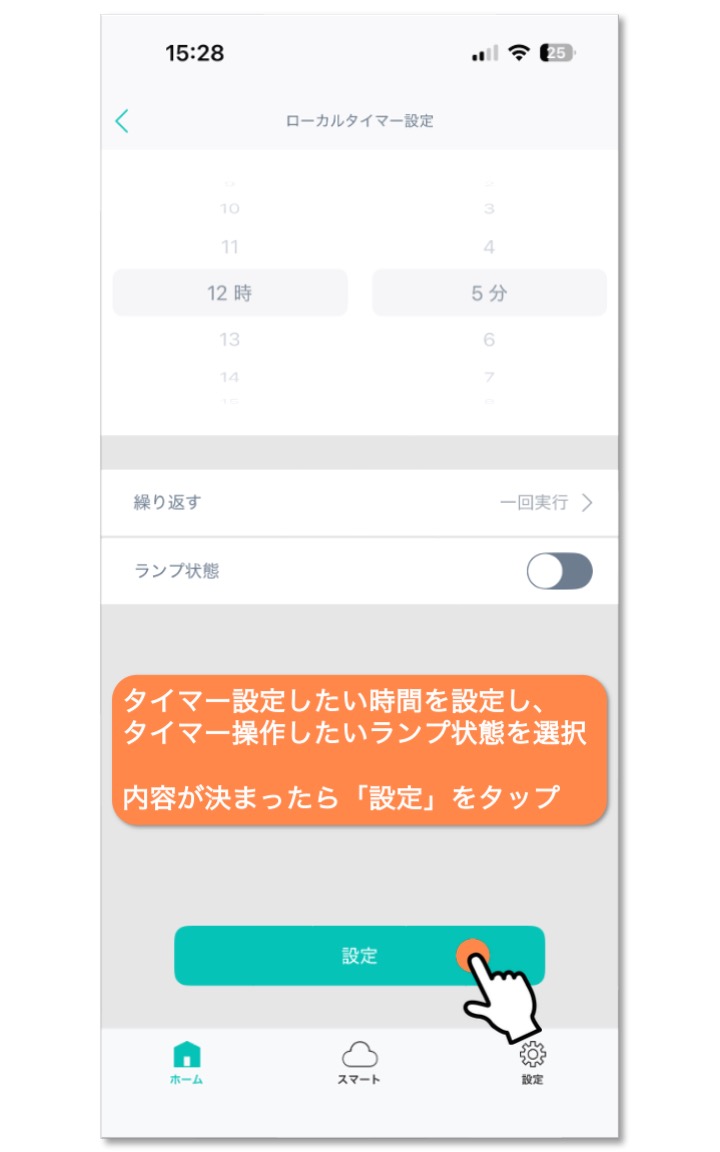Select 6 in the minute picker

coord(489,339)
